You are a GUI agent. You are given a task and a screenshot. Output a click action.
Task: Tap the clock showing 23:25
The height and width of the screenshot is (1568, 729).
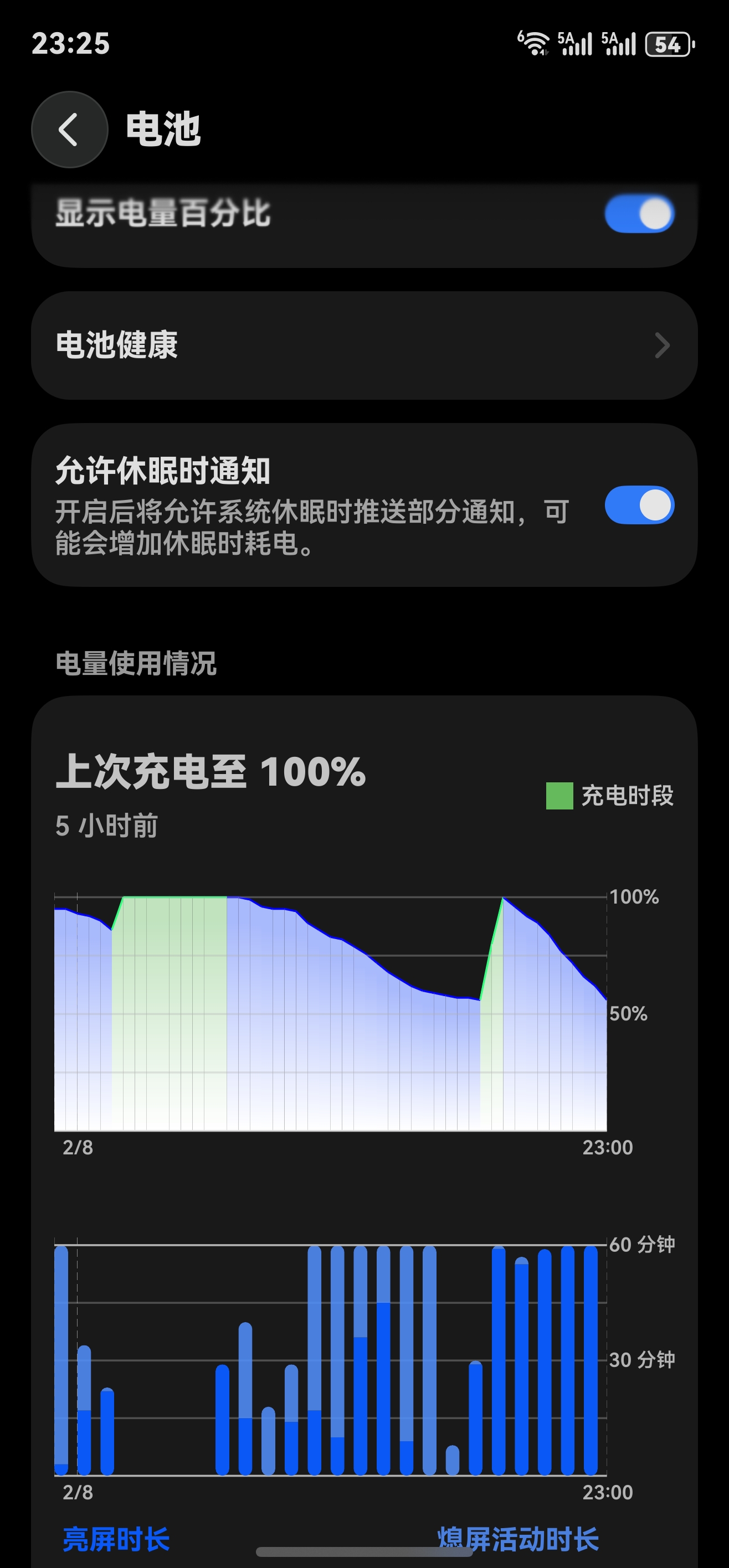[x=71, y=44]
